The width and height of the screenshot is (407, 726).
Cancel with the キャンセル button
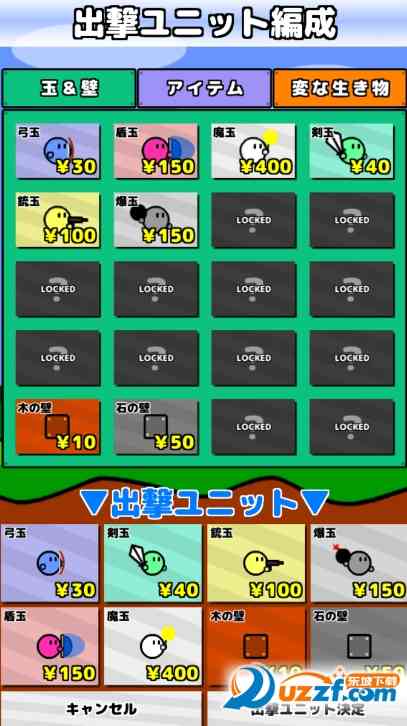pyautogui.click(x=101, y=708)
